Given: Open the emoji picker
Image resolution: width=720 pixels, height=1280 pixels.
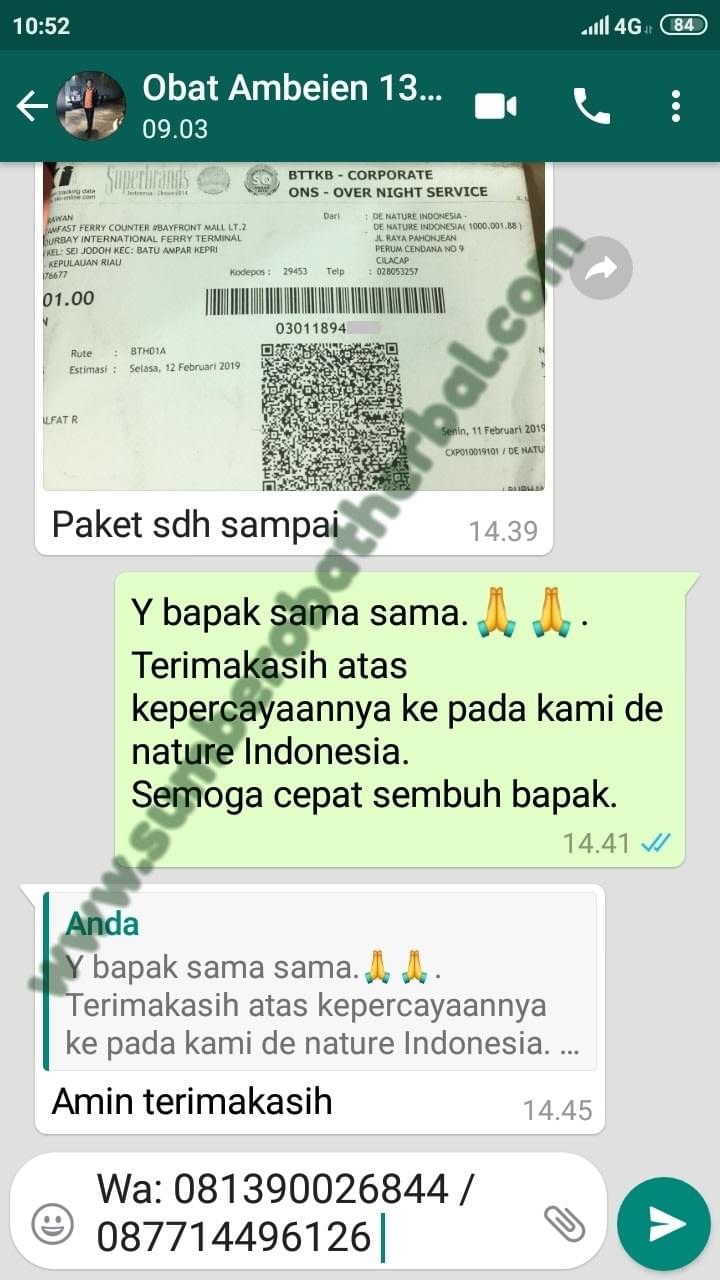Looking at the screenshot, I should 52,1222.
